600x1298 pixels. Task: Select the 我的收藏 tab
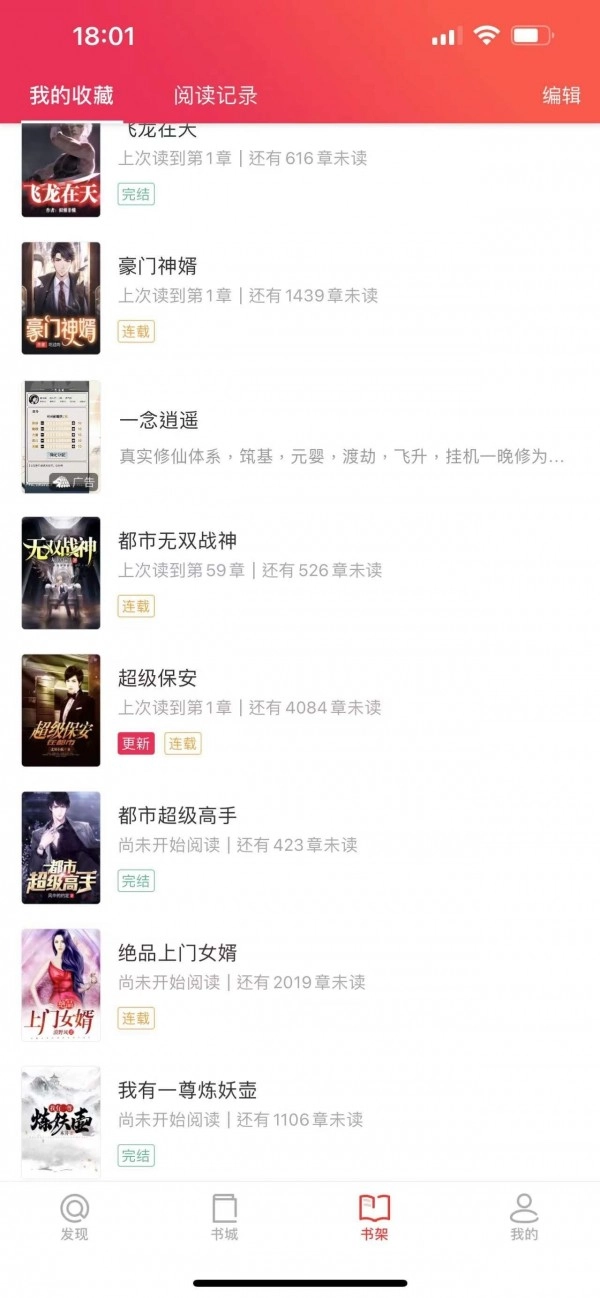71,95
